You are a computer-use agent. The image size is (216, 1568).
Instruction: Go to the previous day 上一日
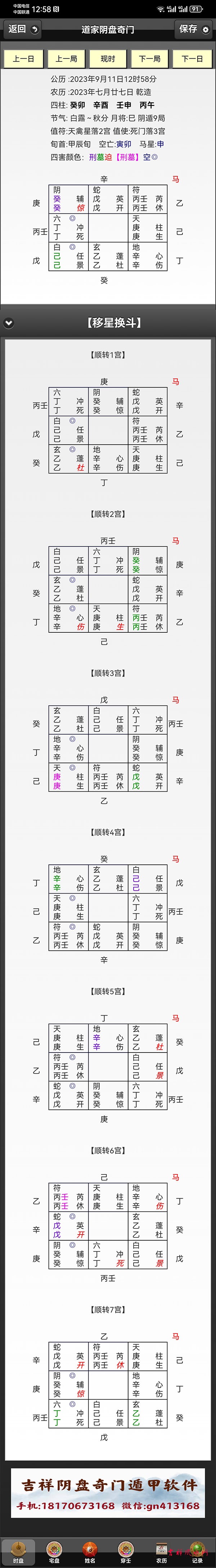(x=23, y=58)
